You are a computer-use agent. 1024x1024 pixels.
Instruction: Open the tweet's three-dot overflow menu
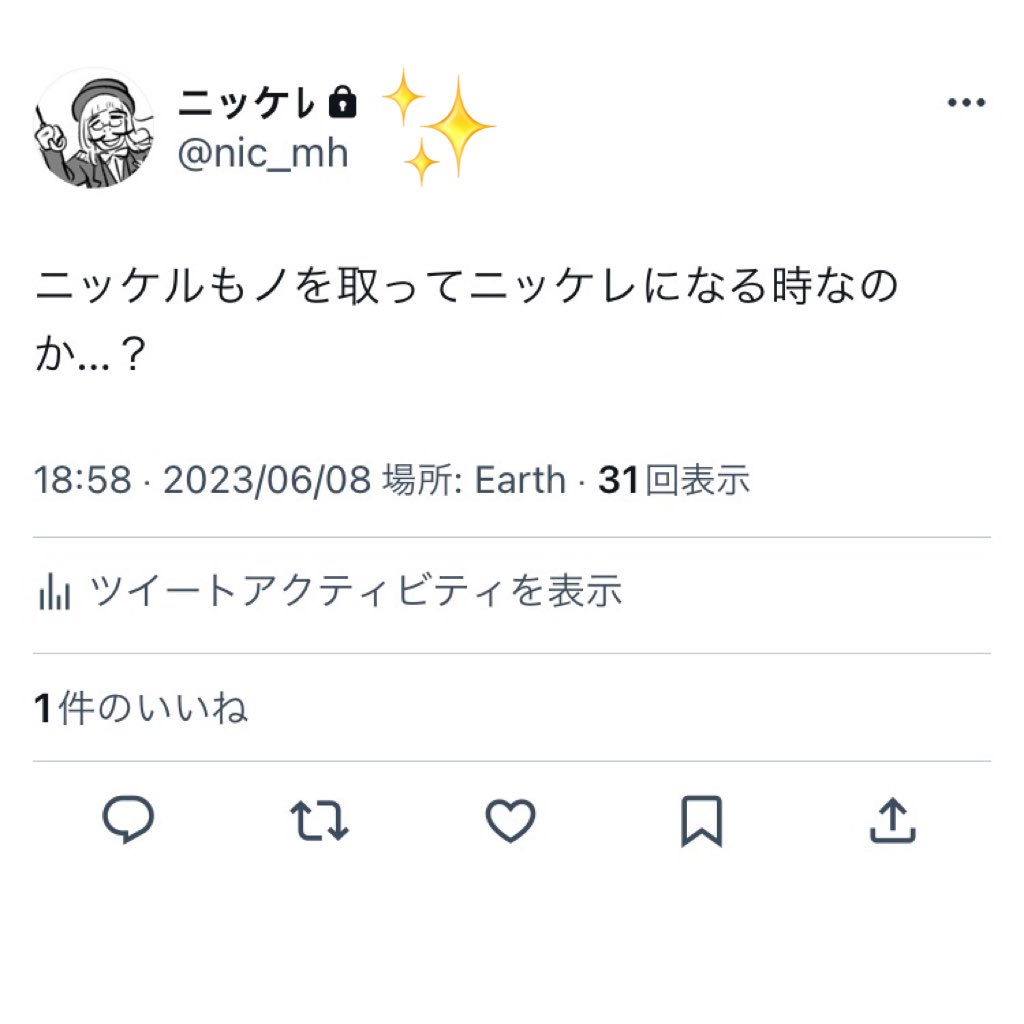[x=965, y=103]
